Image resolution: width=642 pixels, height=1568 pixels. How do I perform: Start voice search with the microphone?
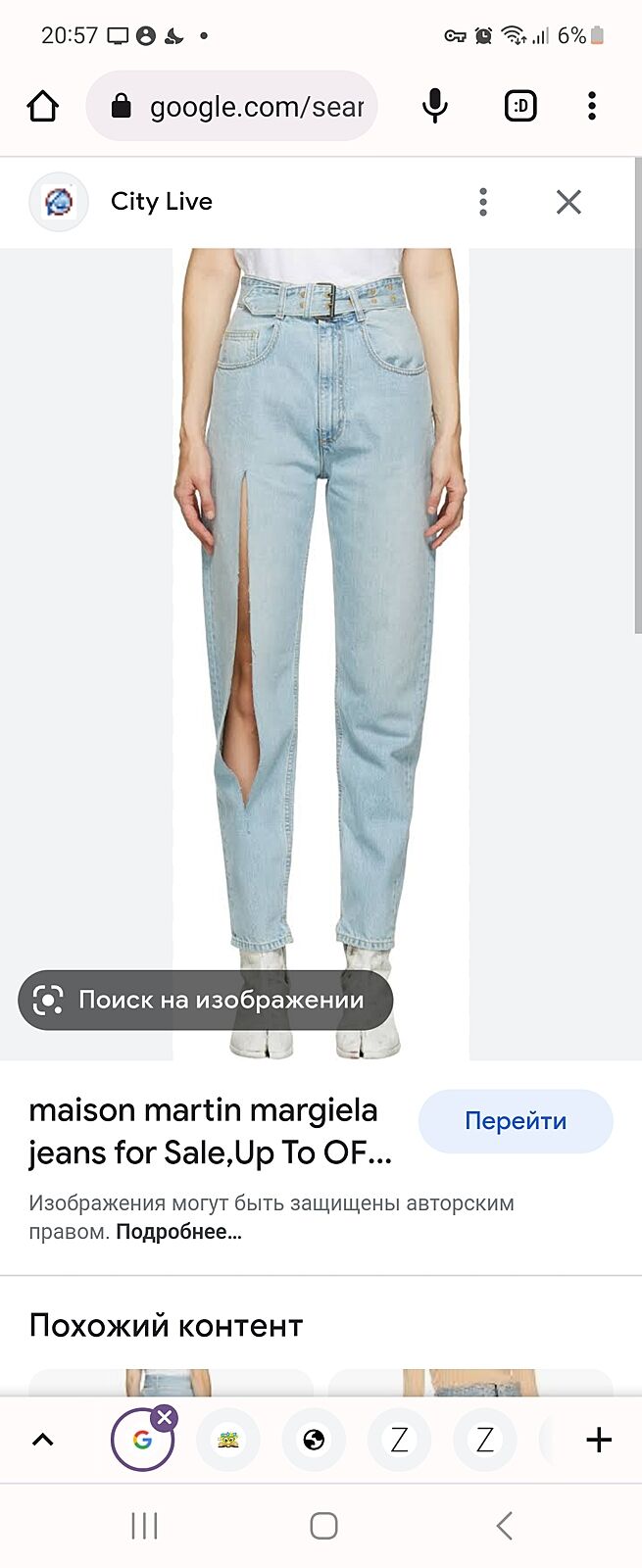pos(434,106)
